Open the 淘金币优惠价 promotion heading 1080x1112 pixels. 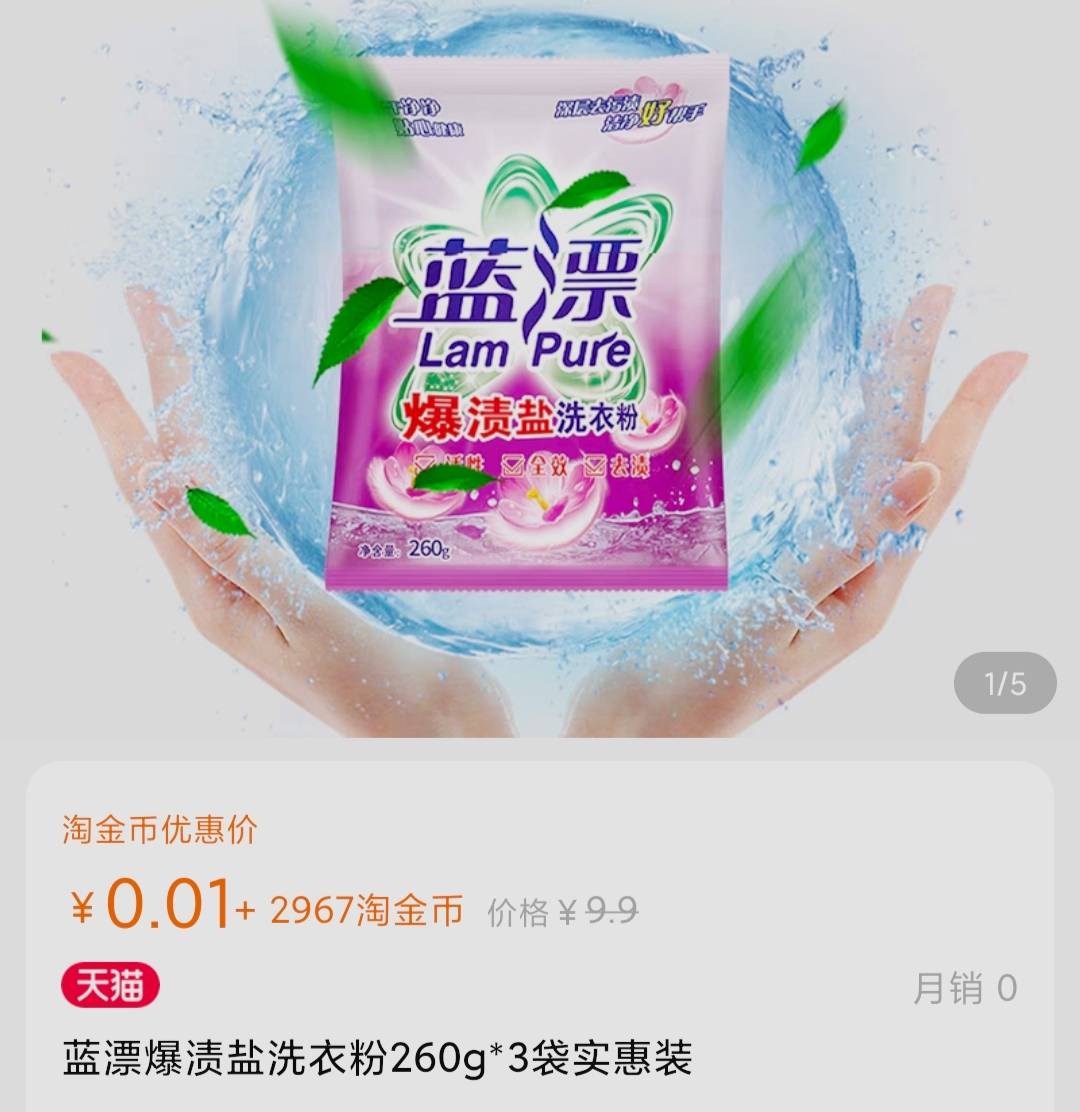pos(160,827)
